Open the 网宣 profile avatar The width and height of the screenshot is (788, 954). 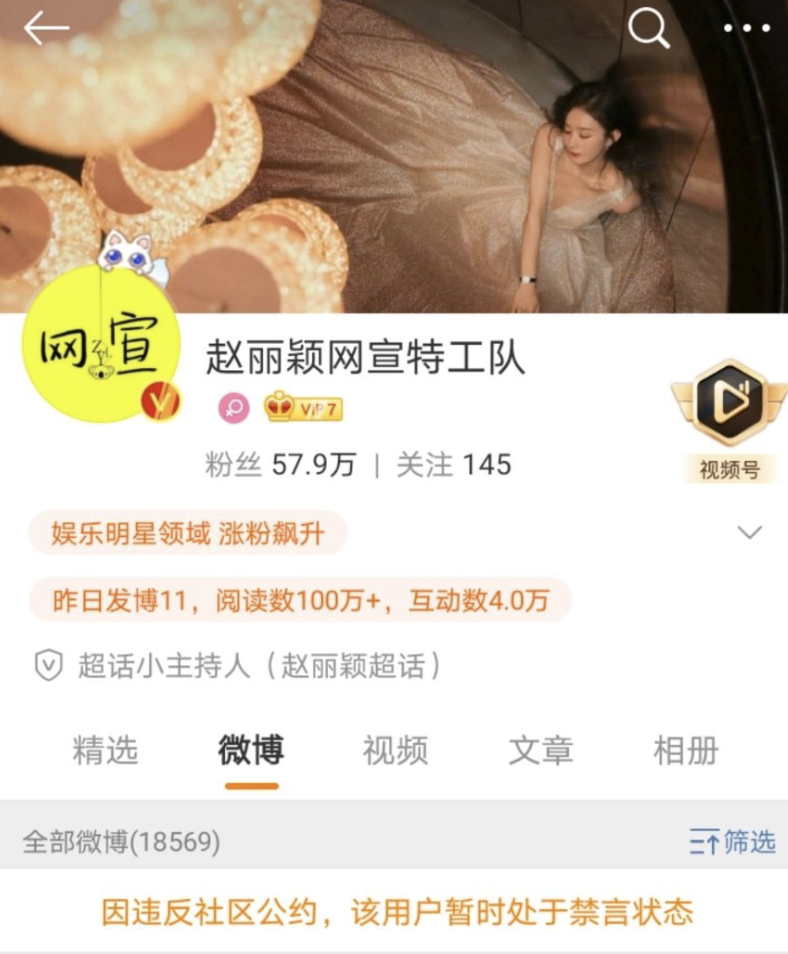[x=100, y=357]
